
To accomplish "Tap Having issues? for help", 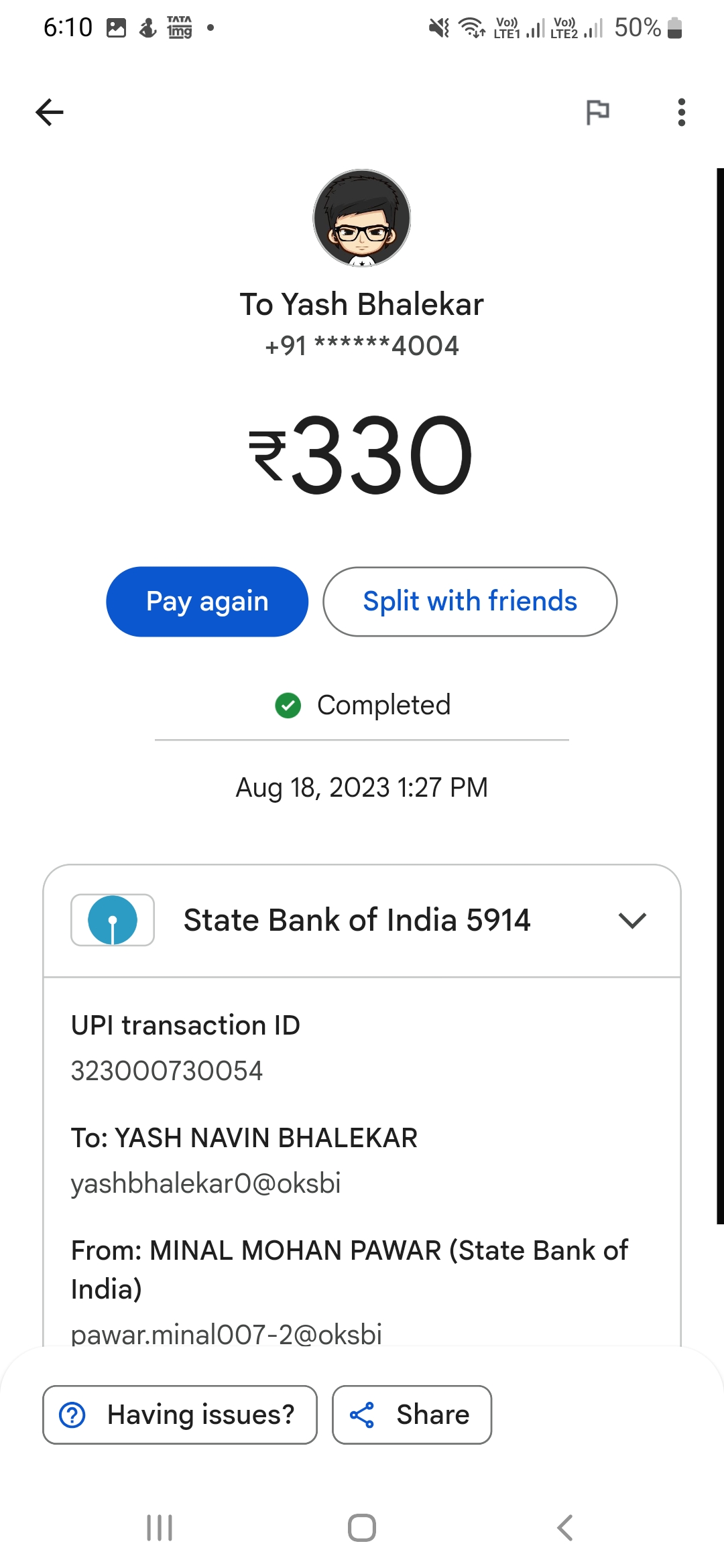I will pos(180,1415).
